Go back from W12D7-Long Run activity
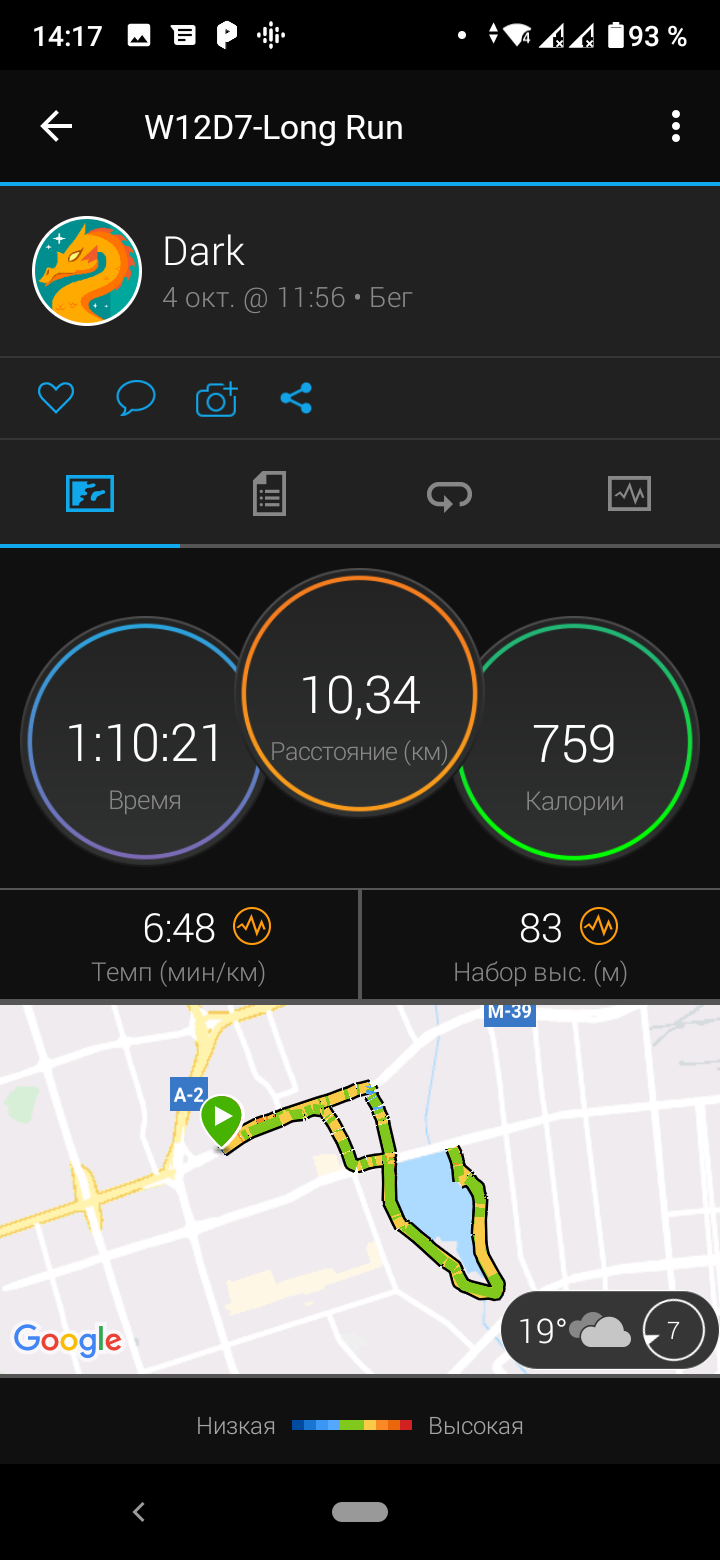 (x=56, y=127)
